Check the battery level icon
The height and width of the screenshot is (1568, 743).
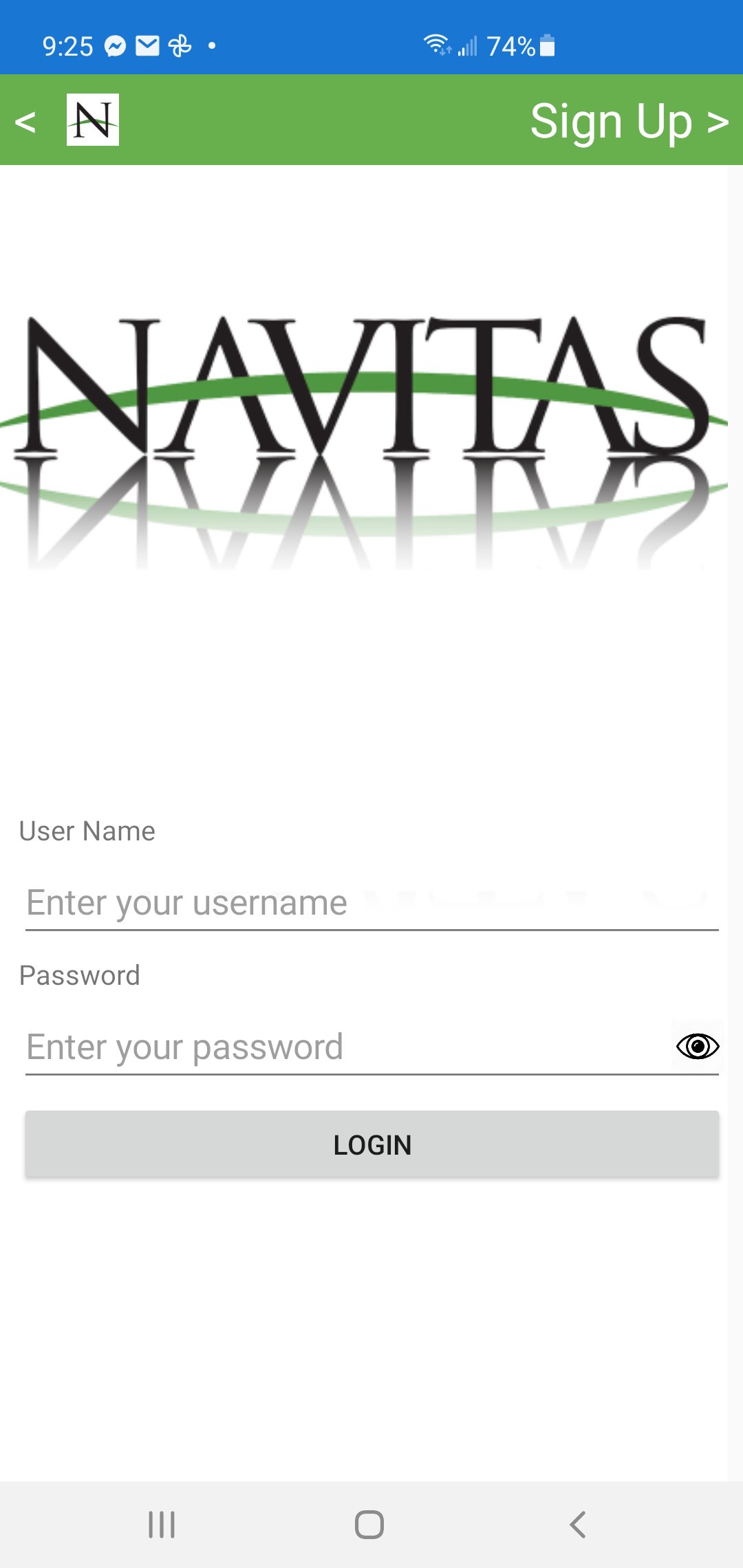click(548, 46)
